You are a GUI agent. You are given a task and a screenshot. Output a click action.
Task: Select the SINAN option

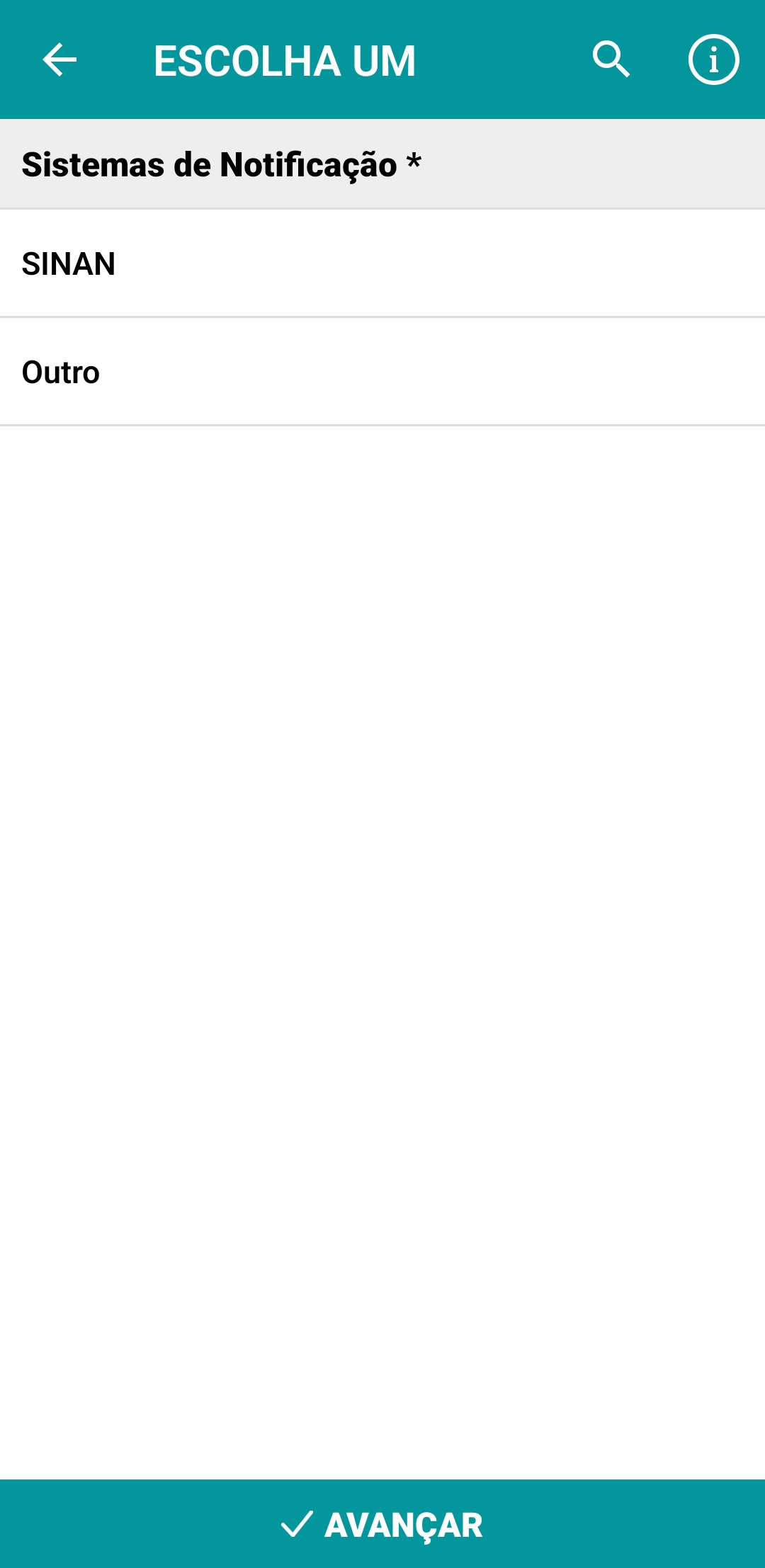[382, 264]
